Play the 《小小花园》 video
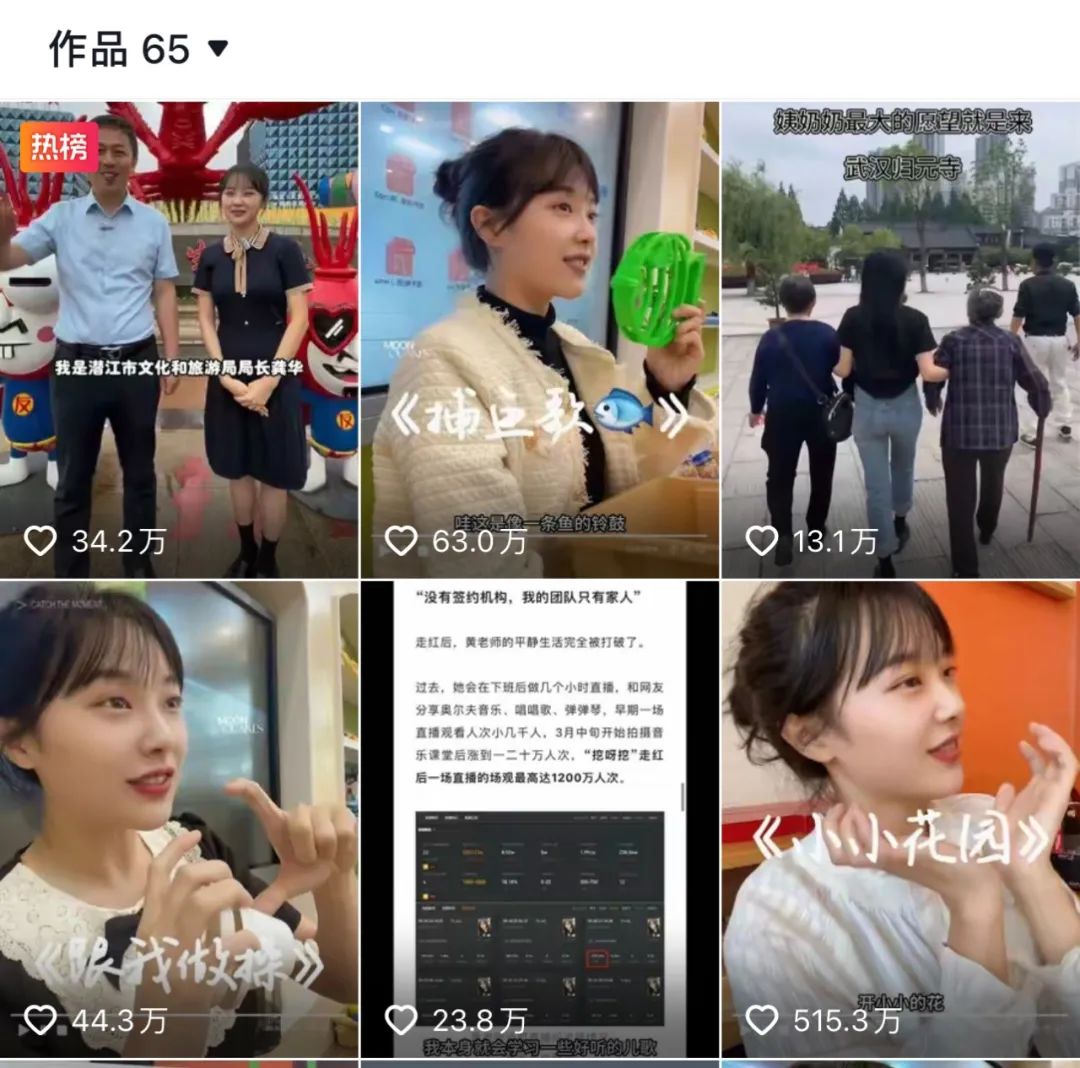 pyautogui.click(x=900, y=818)
